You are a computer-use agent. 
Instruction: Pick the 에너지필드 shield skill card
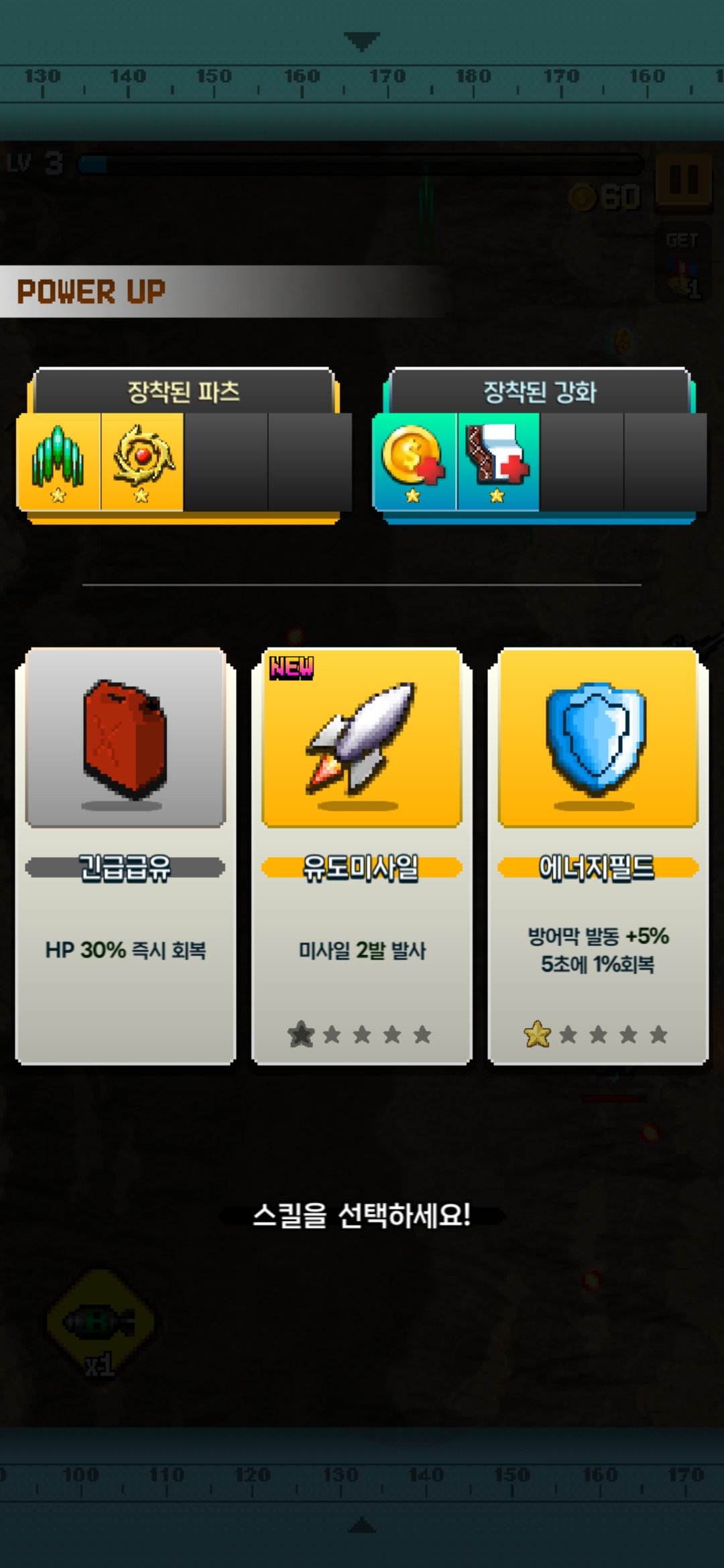(x=598, y=854)
